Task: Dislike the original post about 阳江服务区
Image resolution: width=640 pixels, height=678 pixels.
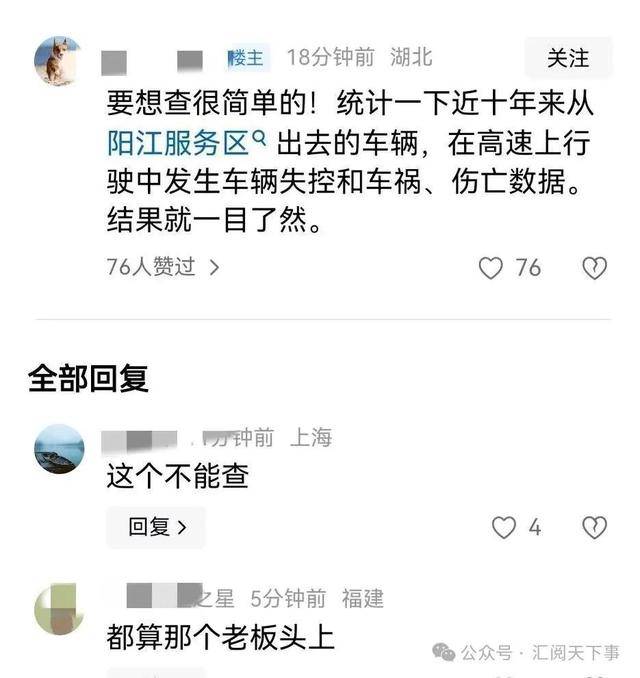Action: [594, 267]
